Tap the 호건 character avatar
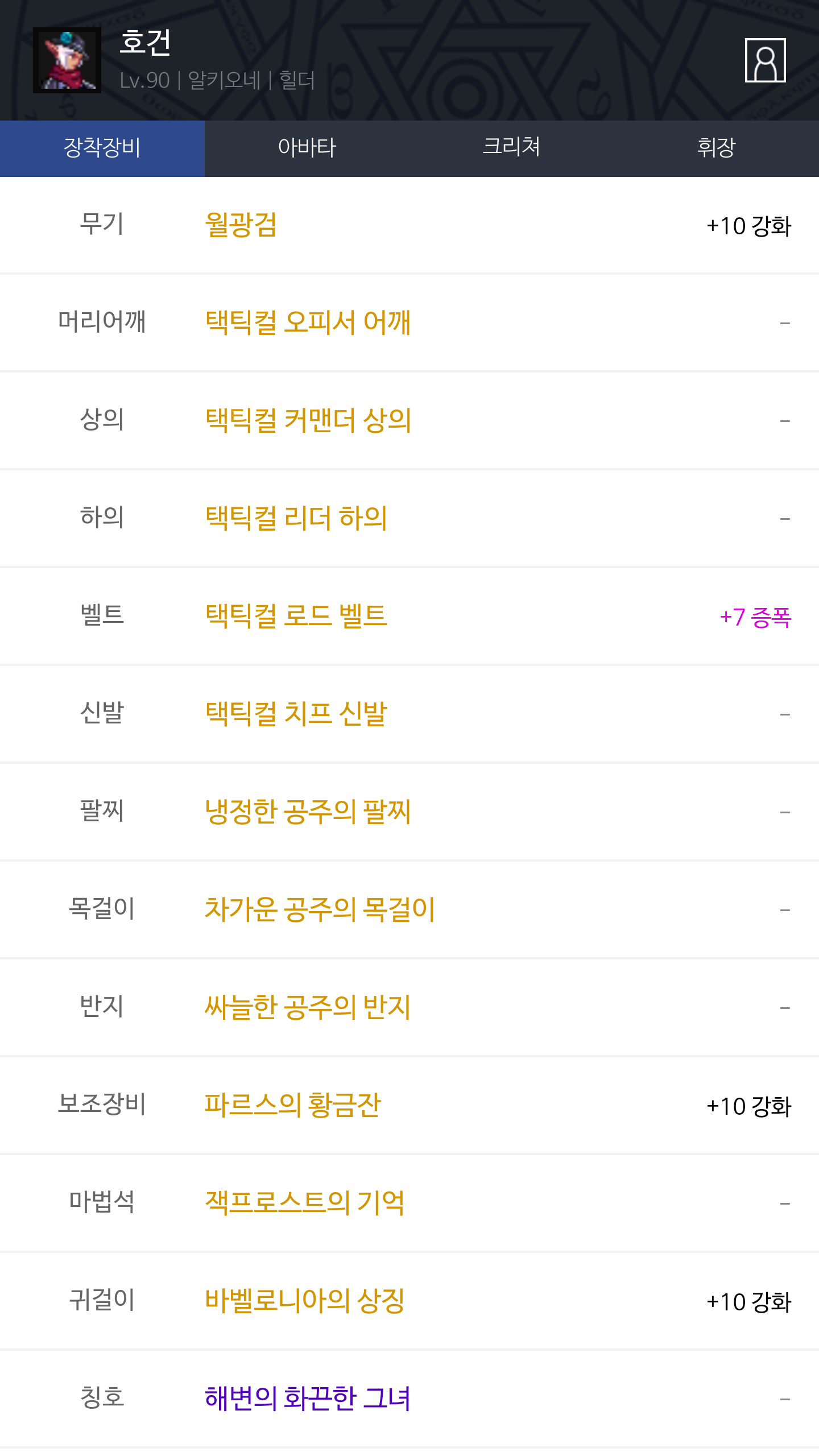The width and height of the screenshot is (819, 1456). [x=67, y=60]
